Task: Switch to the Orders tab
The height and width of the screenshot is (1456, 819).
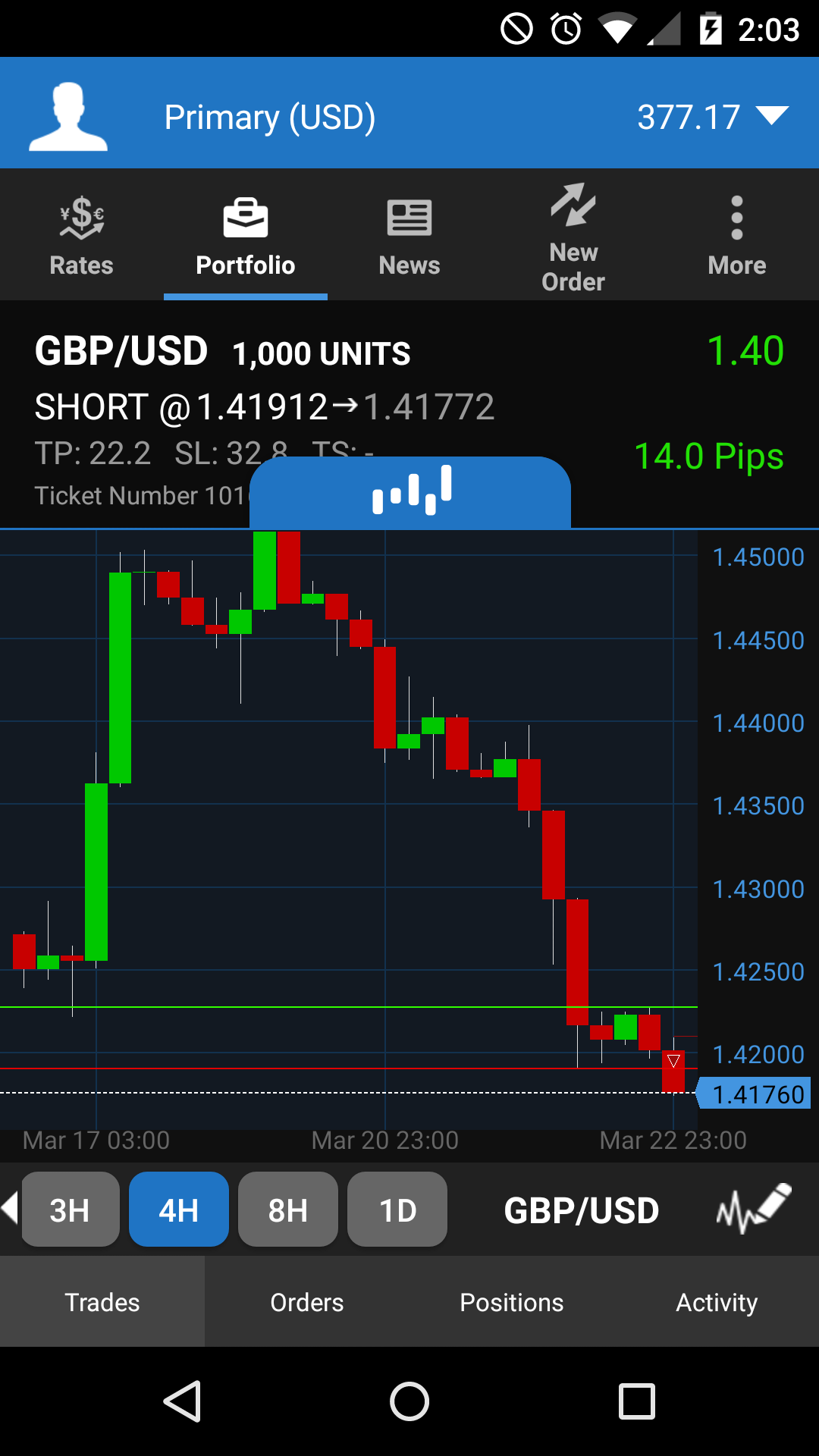Action: [x=307, y=1302]
